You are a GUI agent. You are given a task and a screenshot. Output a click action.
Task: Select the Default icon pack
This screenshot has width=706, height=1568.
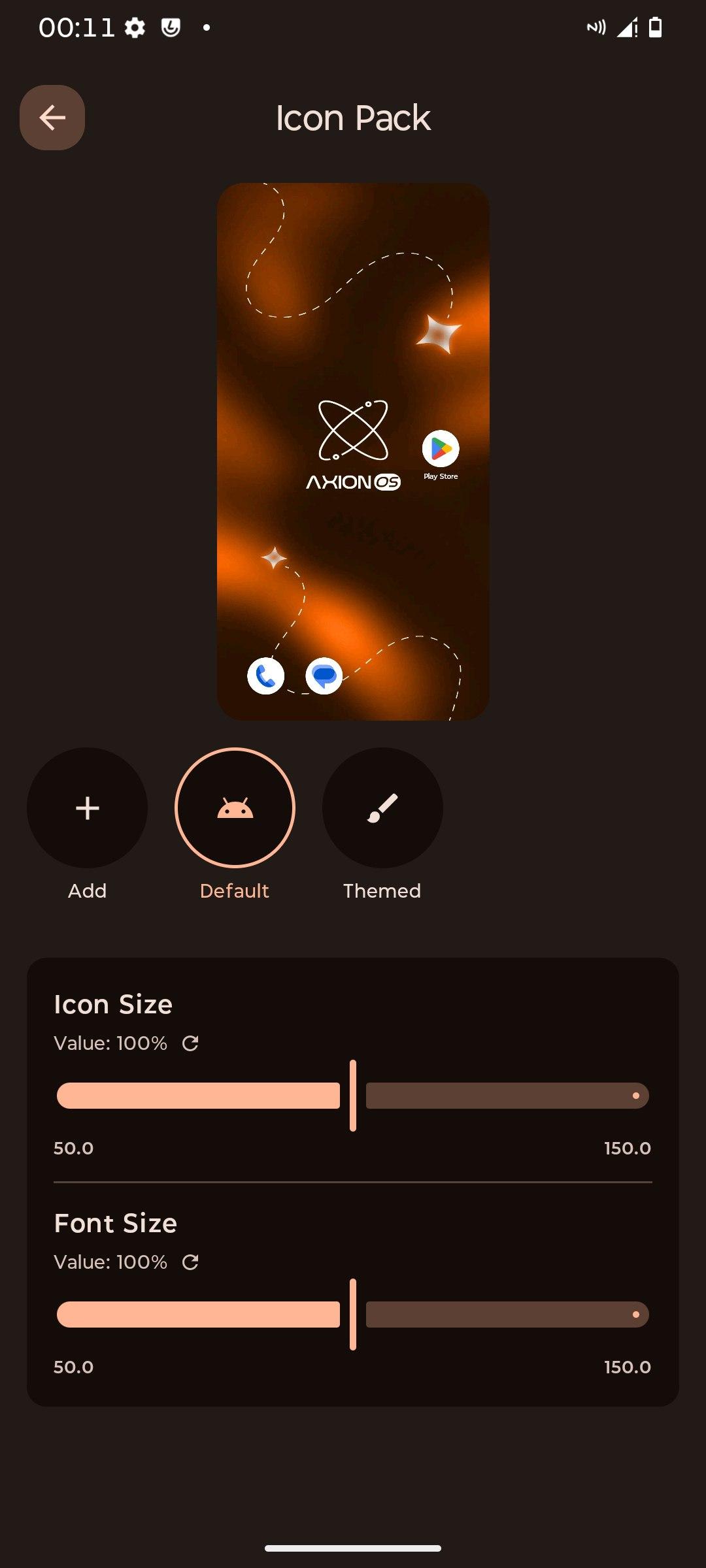pyautogui.click(x=235, y=808)
